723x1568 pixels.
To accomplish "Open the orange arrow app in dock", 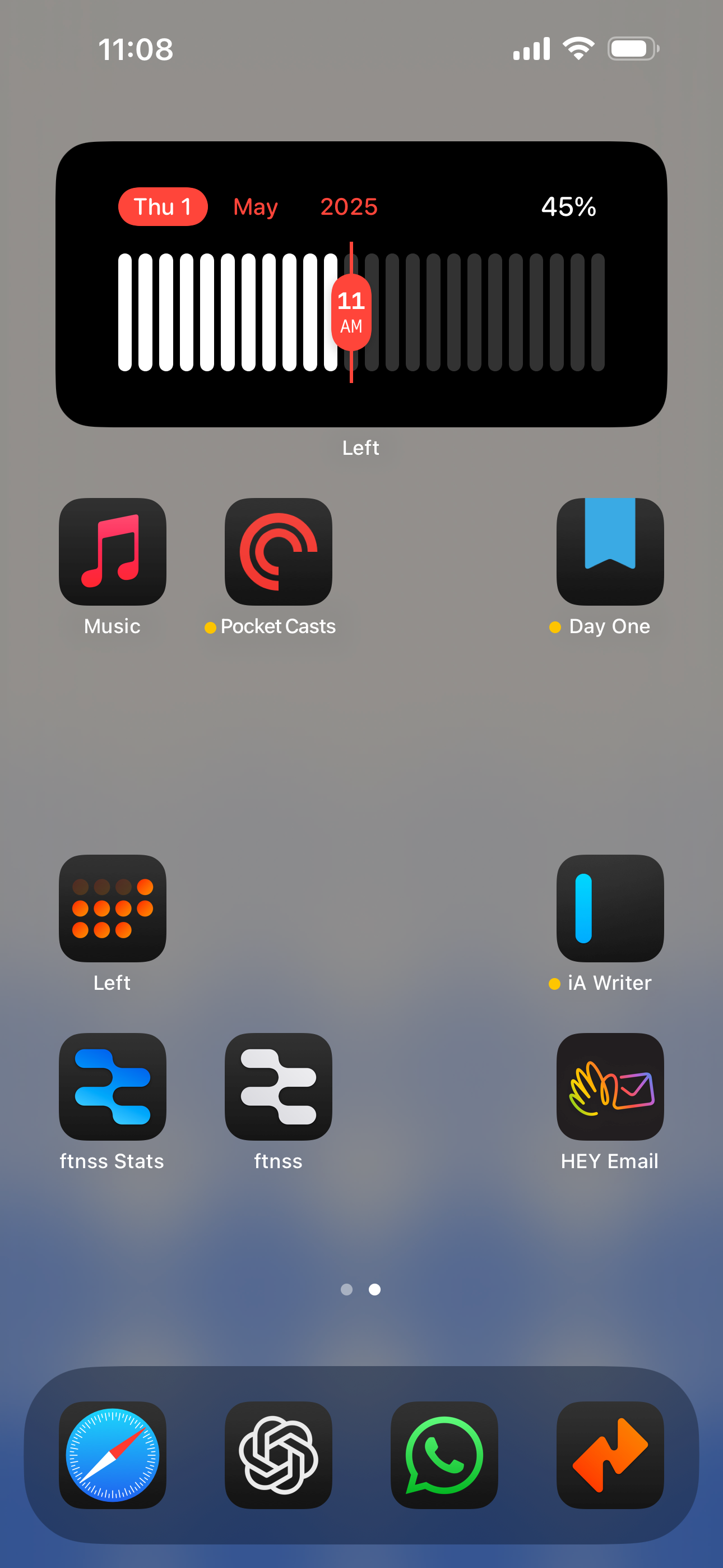I will click(x=610, y=1455).
